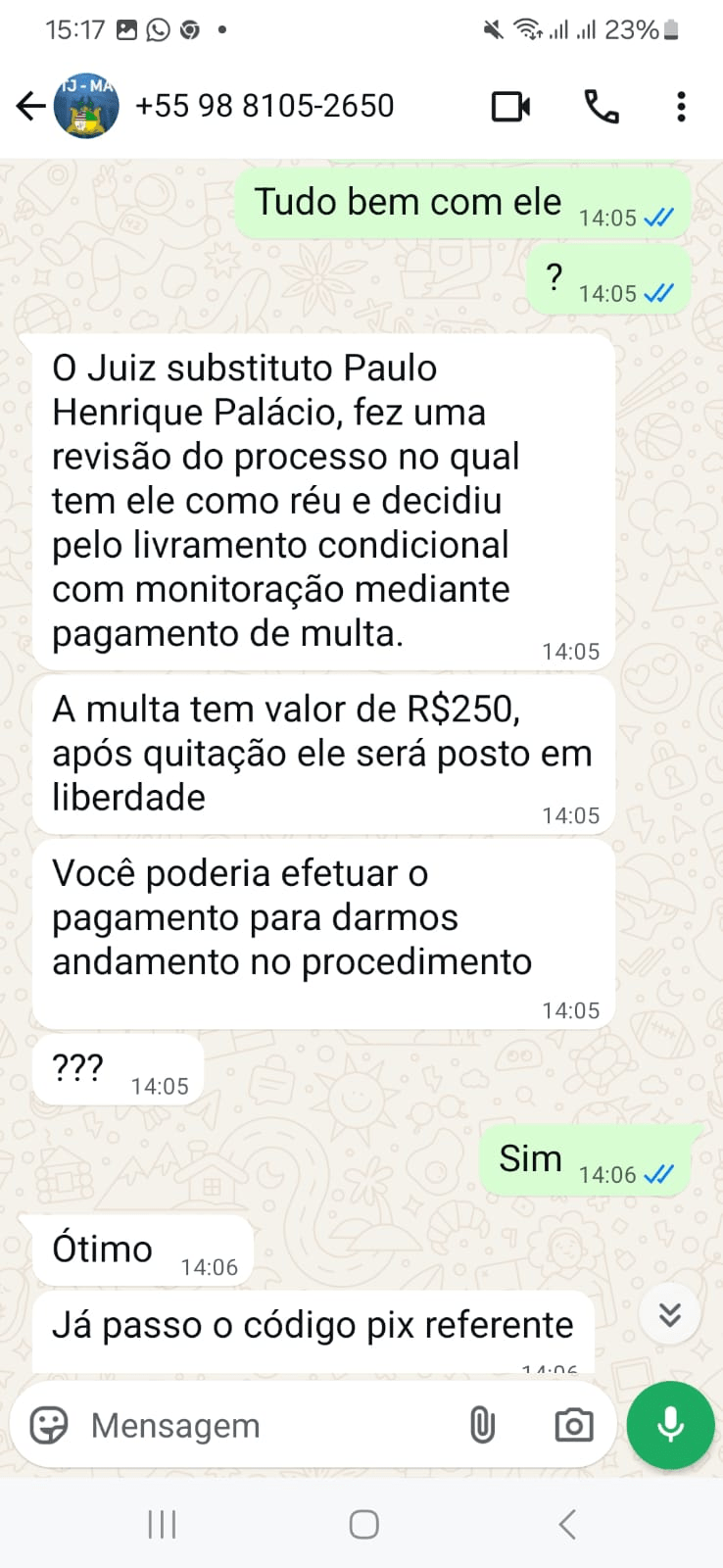The image size is (723, 1568).
Task: Open the camera to send a photo
Action: (573, 1426)
